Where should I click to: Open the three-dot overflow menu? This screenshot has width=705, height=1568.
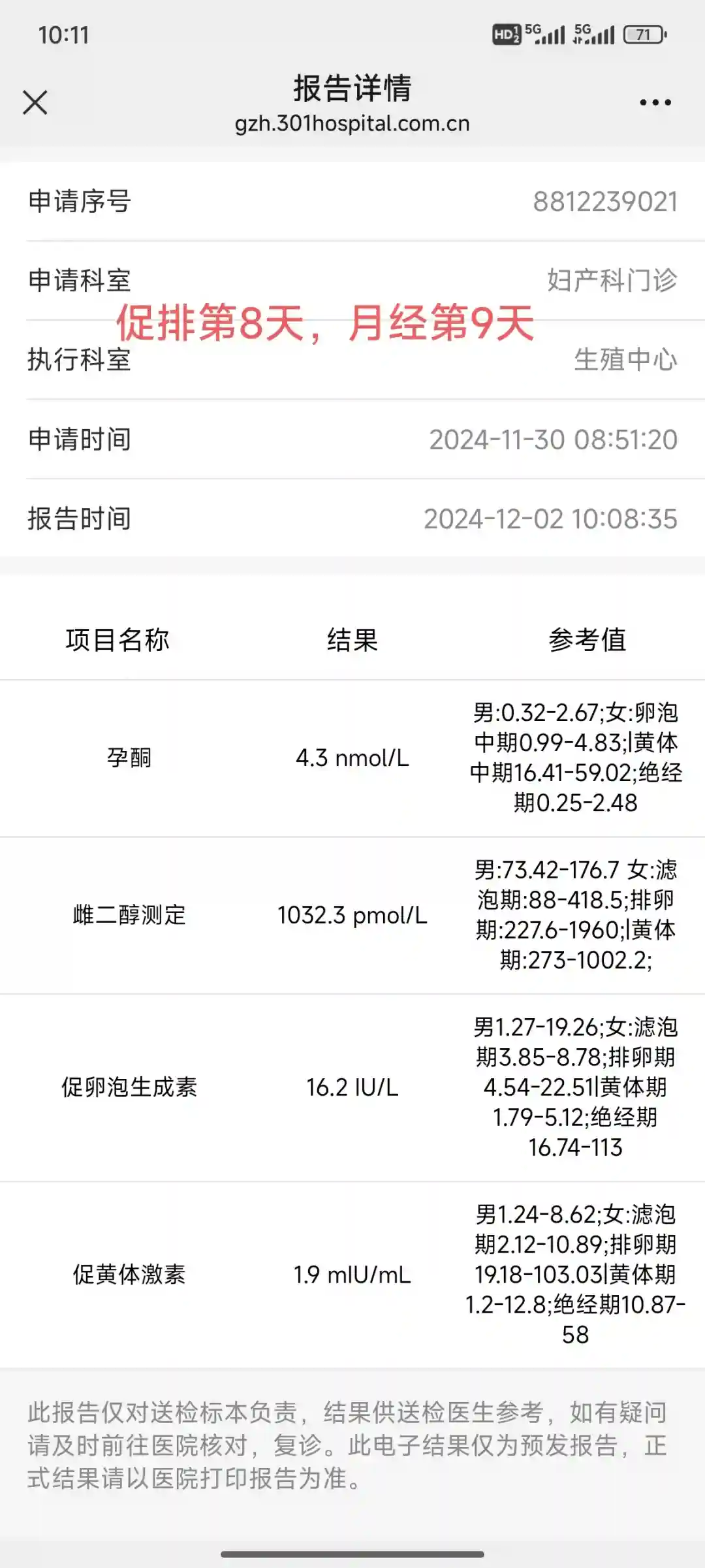(655, 103)
